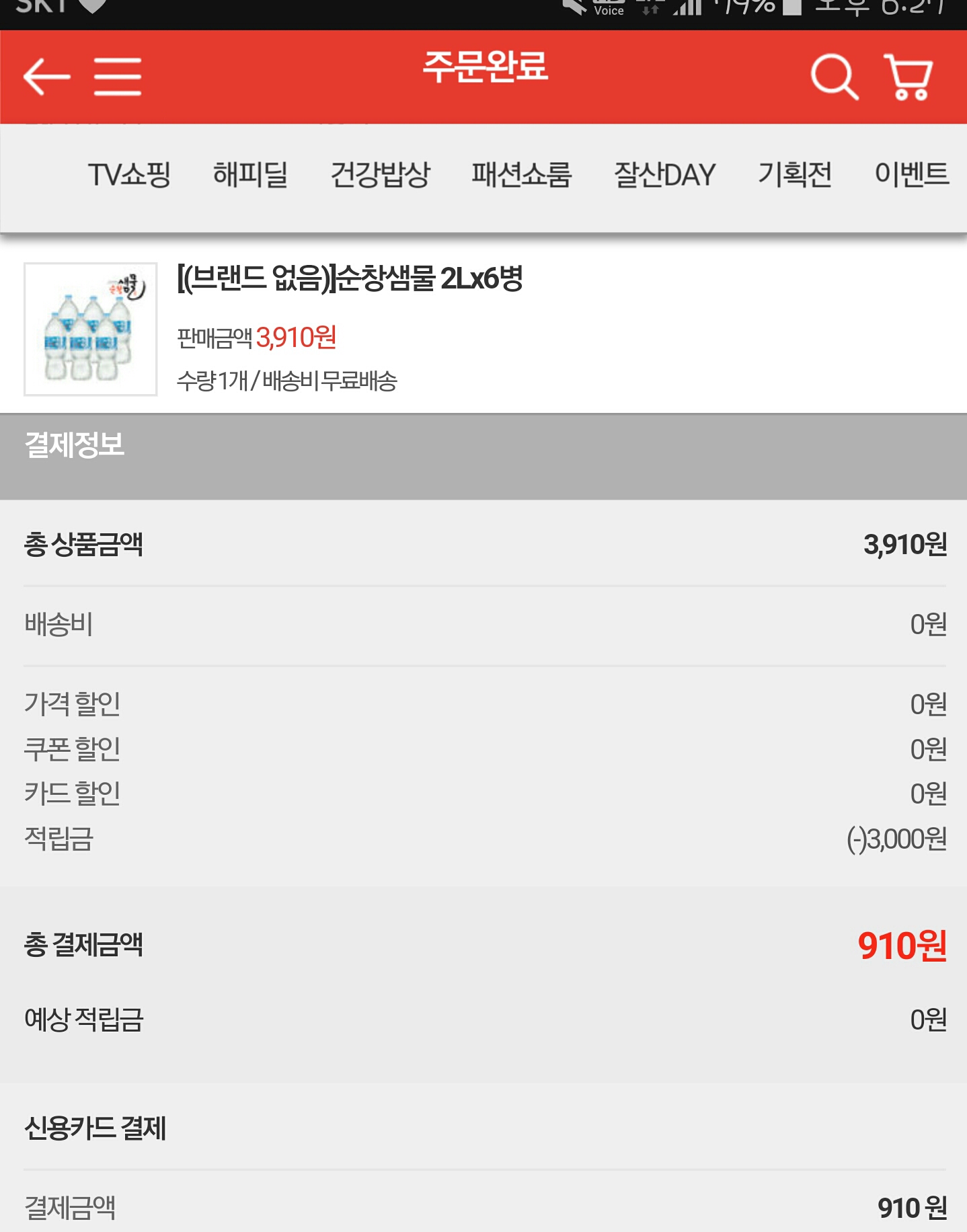The width and height of the screenshot is (967, 1232).
Task: Open the 이벤트 tab
Action: 911,175
